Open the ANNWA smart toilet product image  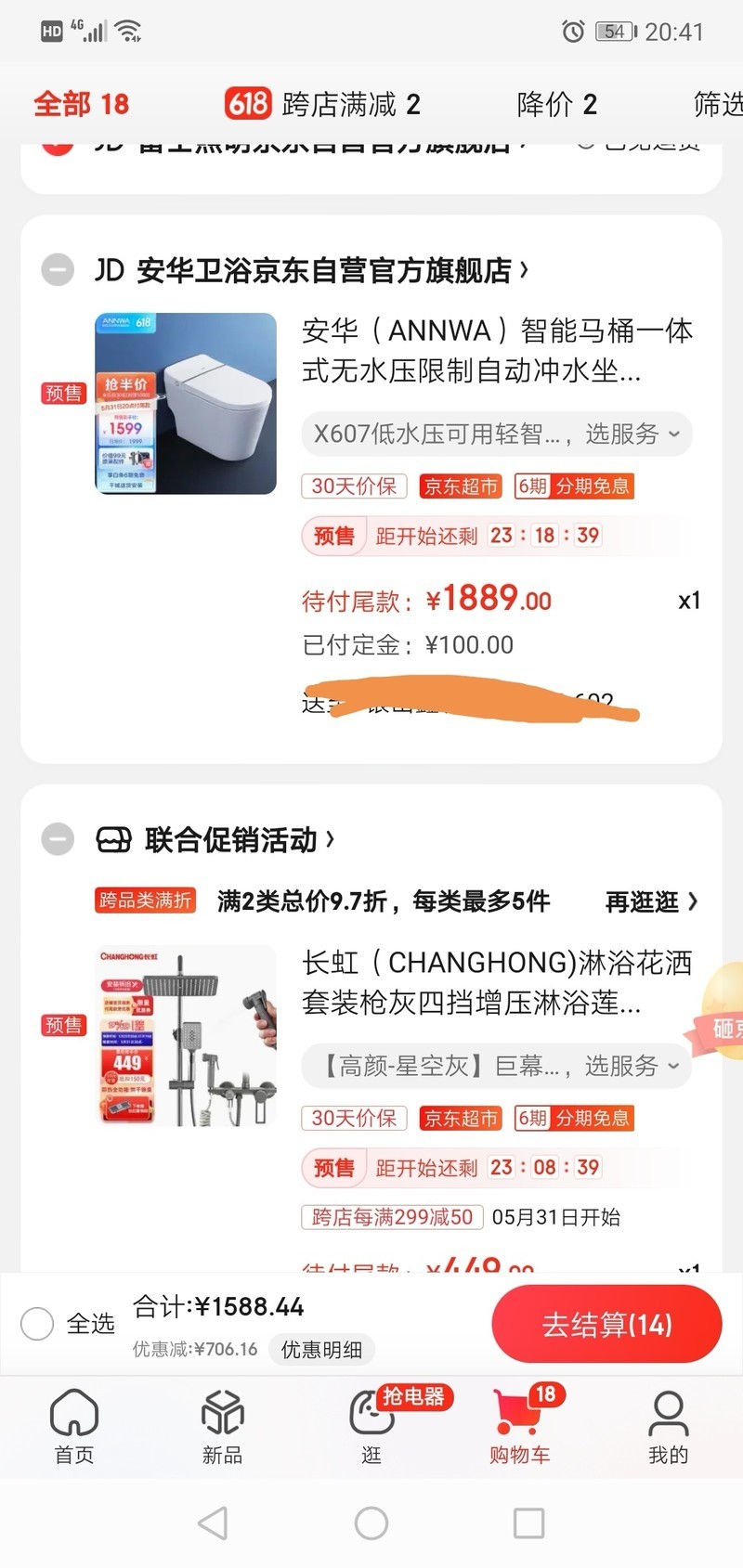pos(187,403)
